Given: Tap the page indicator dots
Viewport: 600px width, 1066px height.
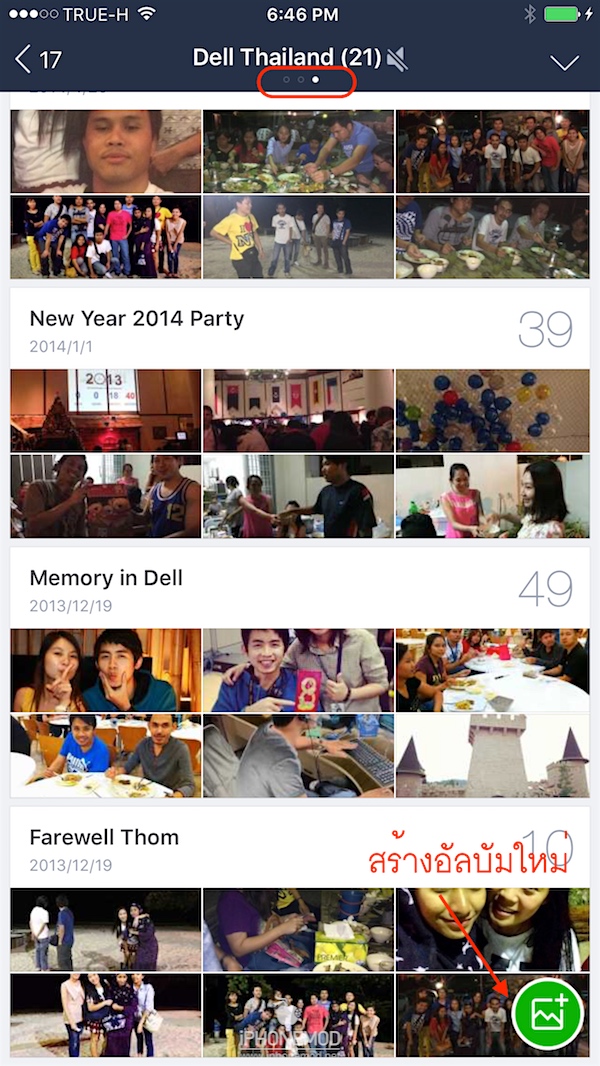Looking at the screenshot, I should click(x=301, y=79).
